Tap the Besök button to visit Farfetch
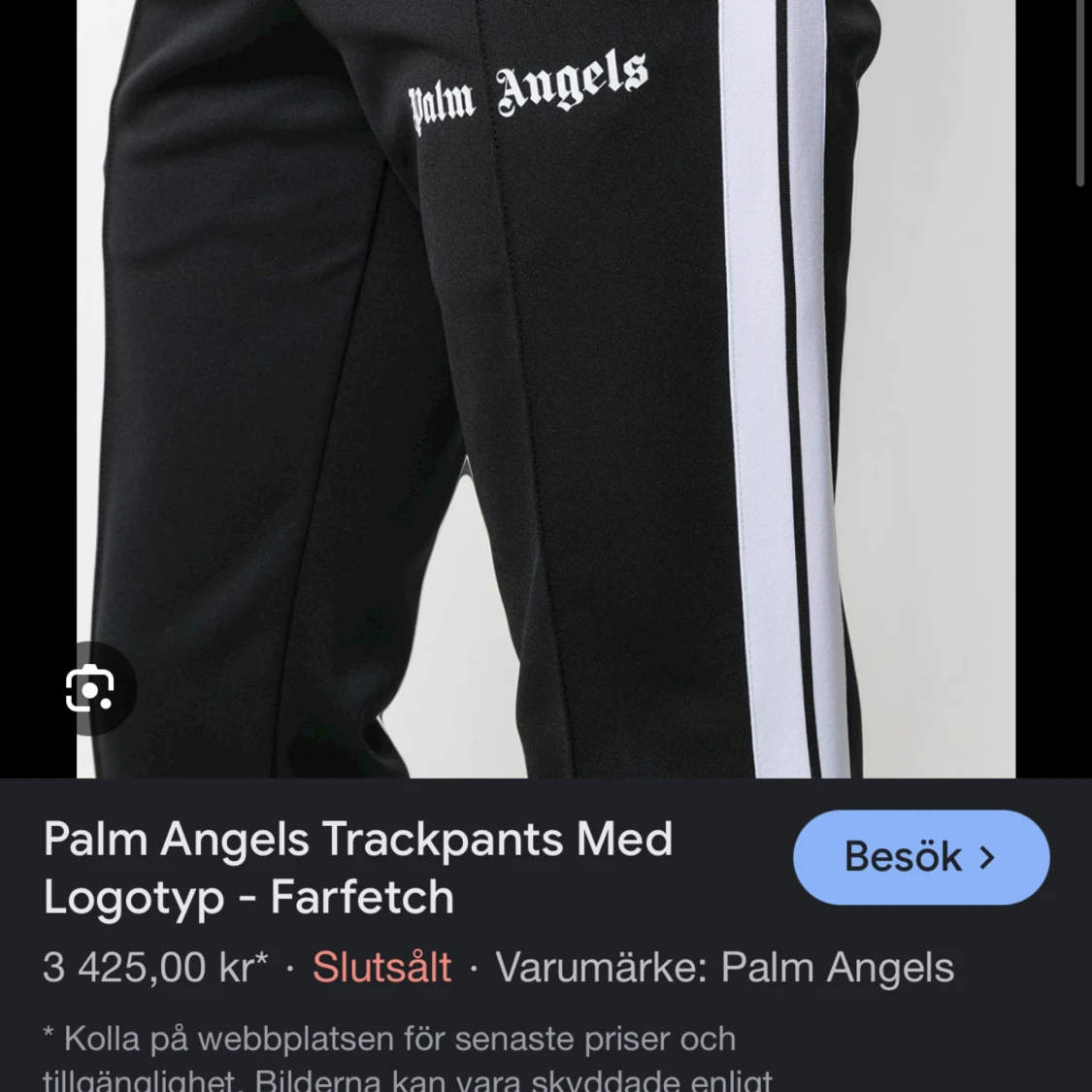This screenshot has height=1092, width=1092. point(920,857)
